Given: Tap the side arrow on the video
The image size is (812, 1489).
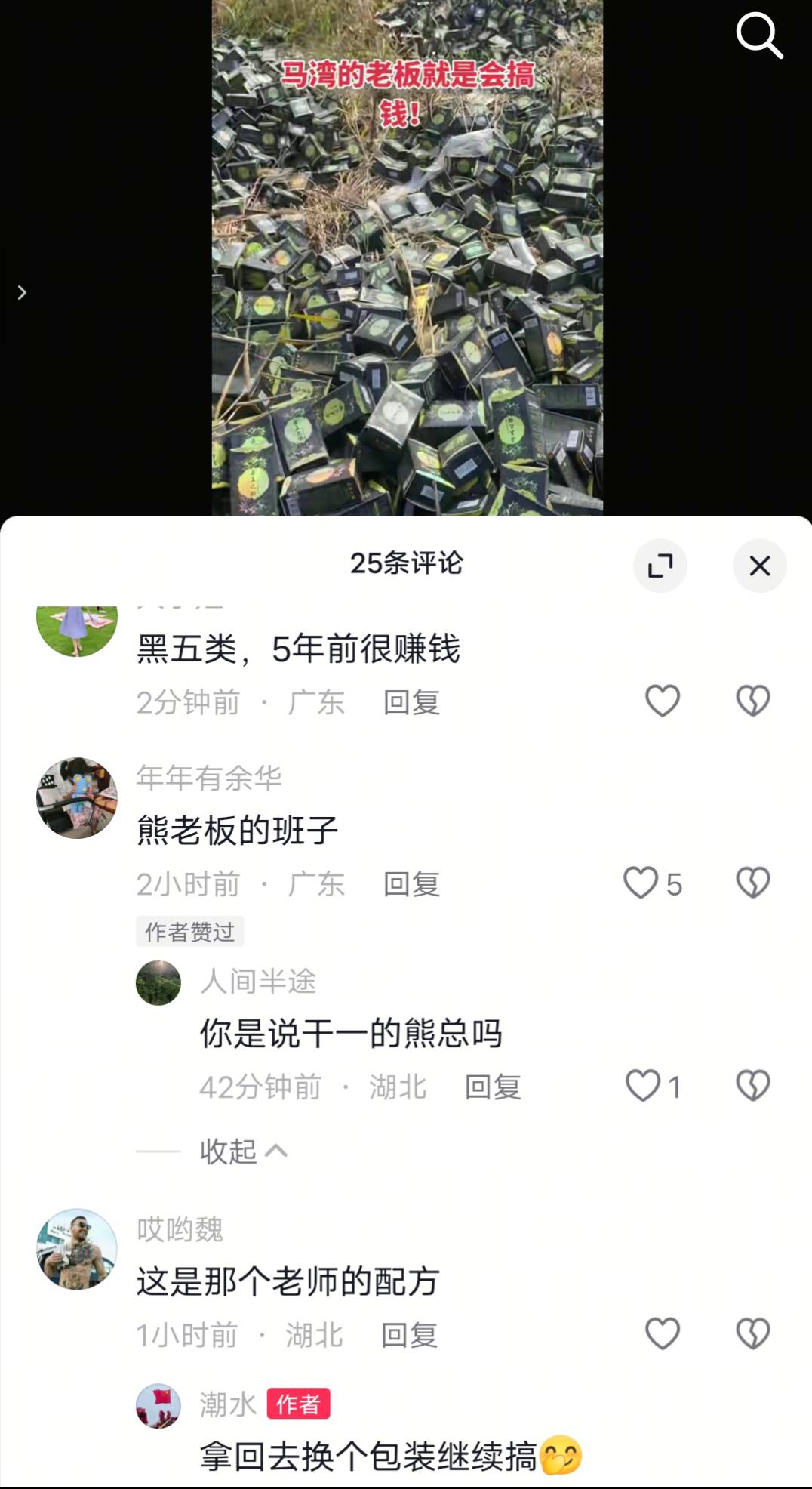Looking at the screenshot, I should coord(22,292).
